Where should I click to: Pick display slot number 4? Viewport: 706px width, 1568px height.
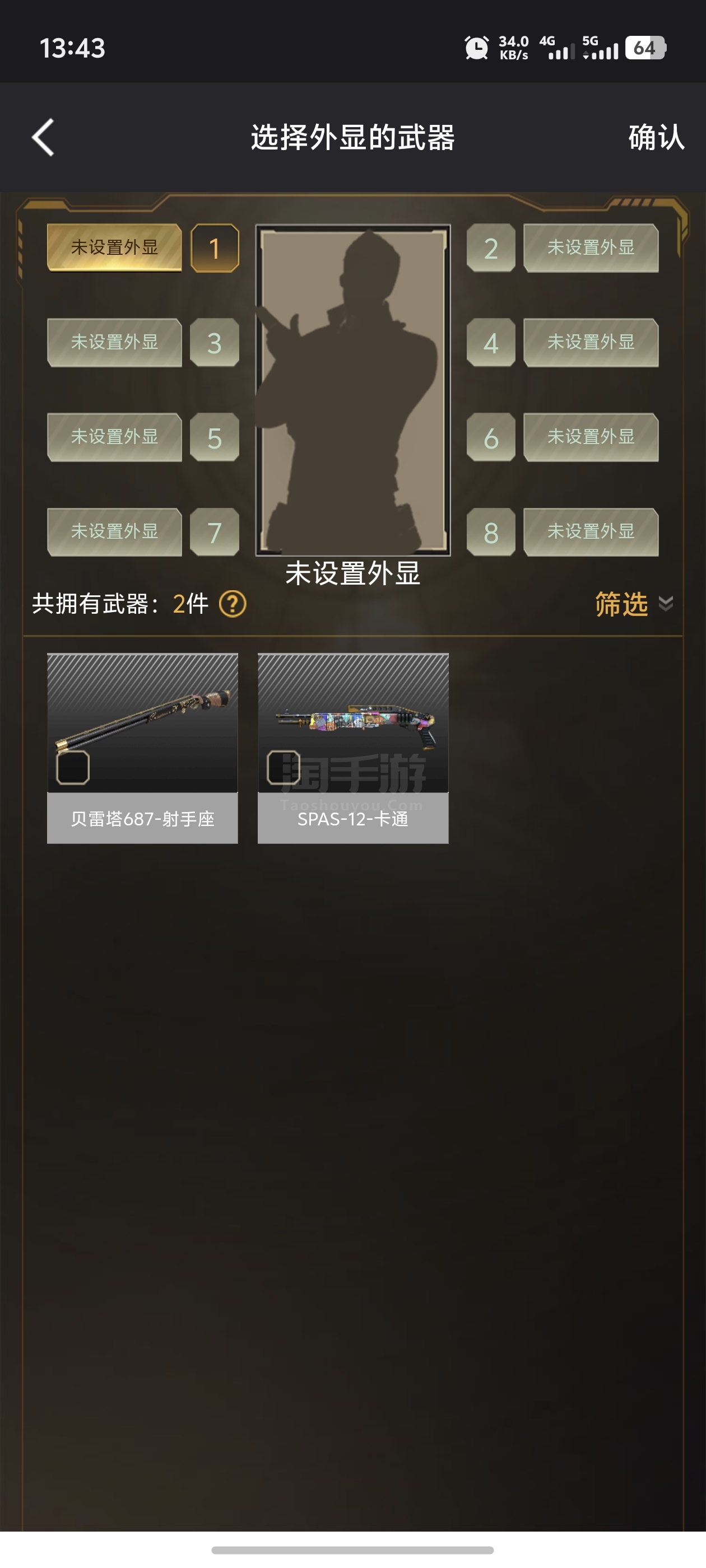[x=491, y=343]
